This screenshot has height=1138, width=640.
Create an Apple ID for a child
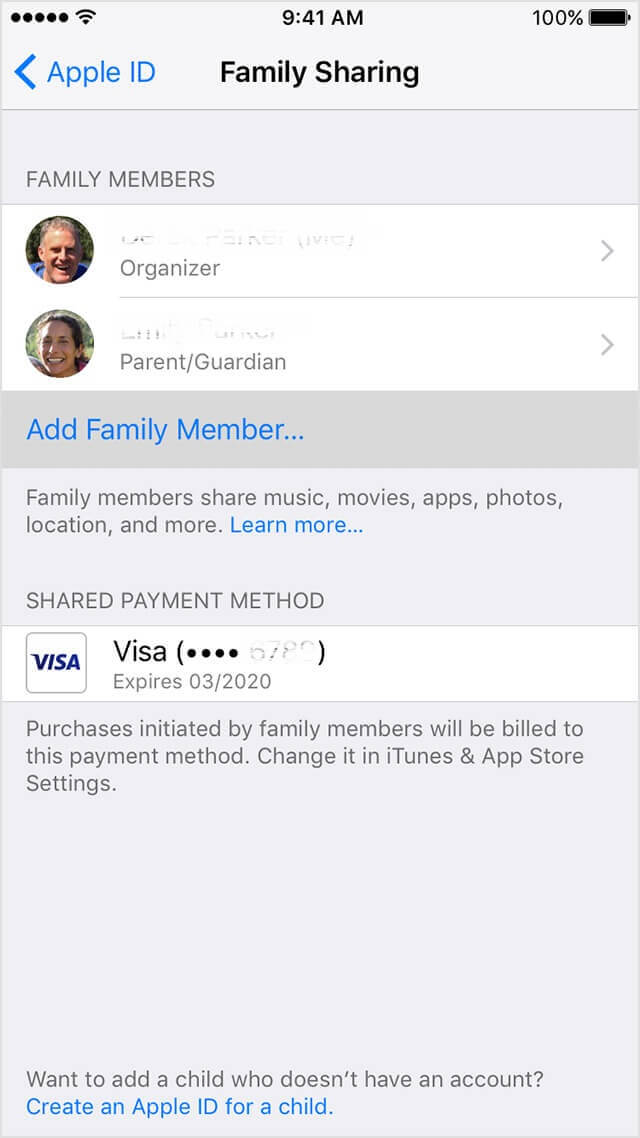click(x=179, y=1107)
